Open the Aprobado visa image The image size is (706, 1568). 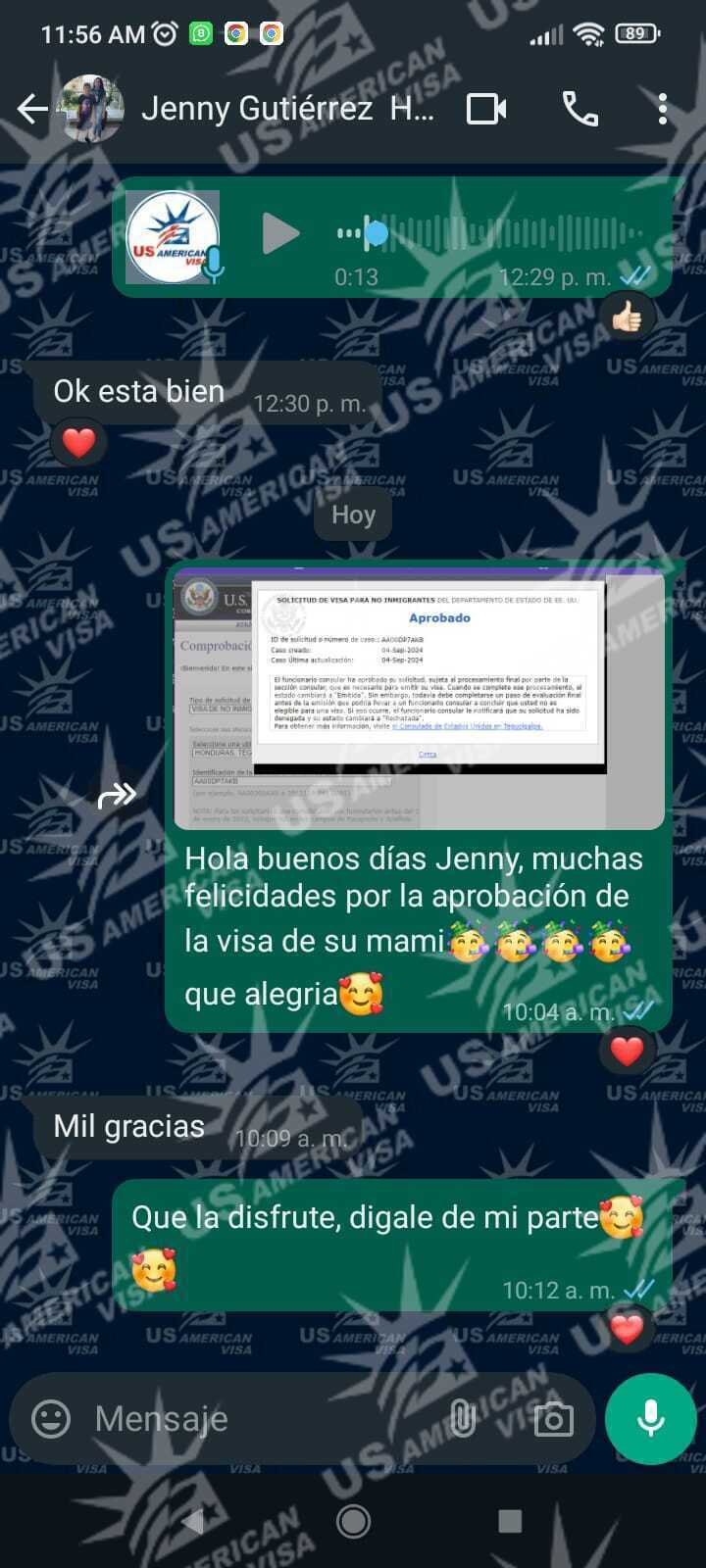pyautogui.click(x=419, y=698)
